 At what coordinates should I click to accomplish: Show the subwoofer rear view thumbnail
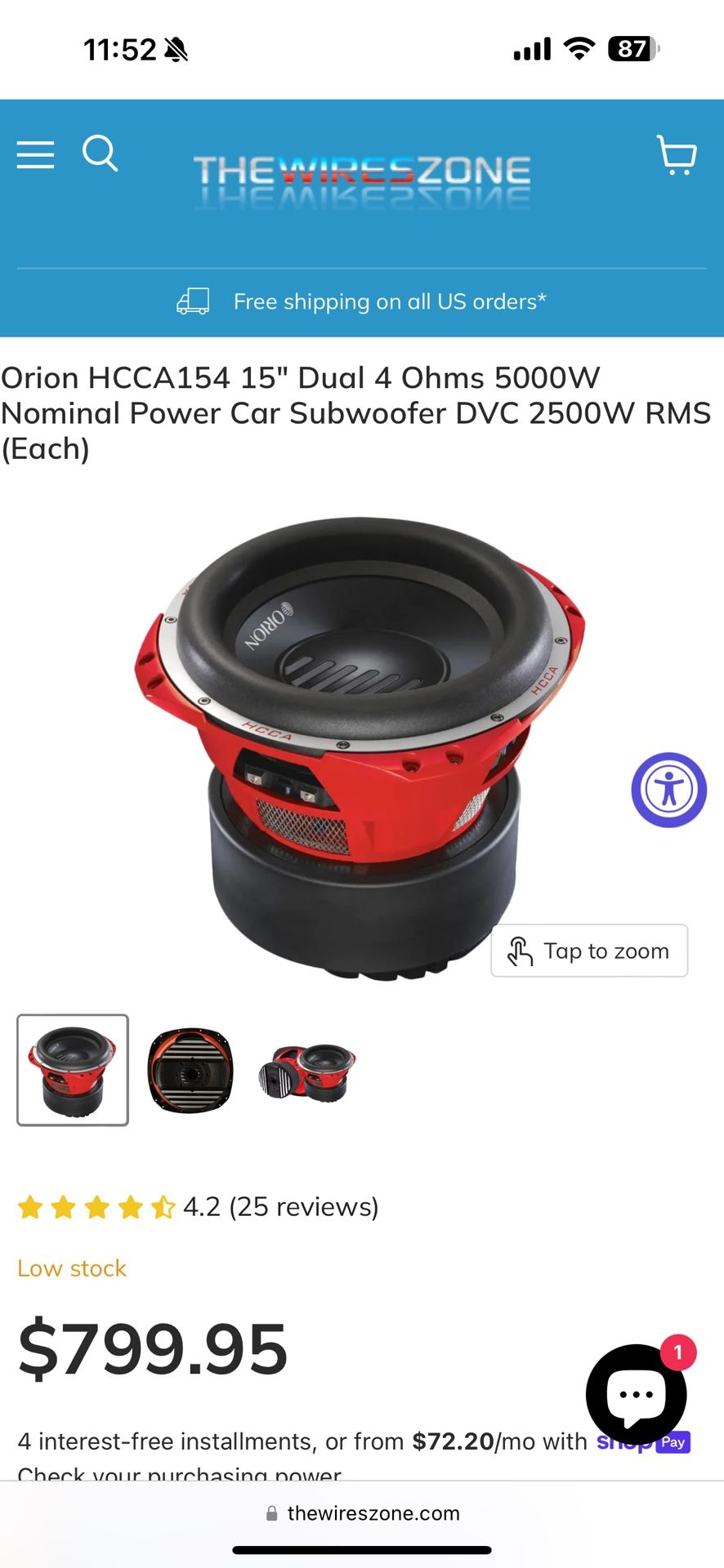[x=190, y=1070]
